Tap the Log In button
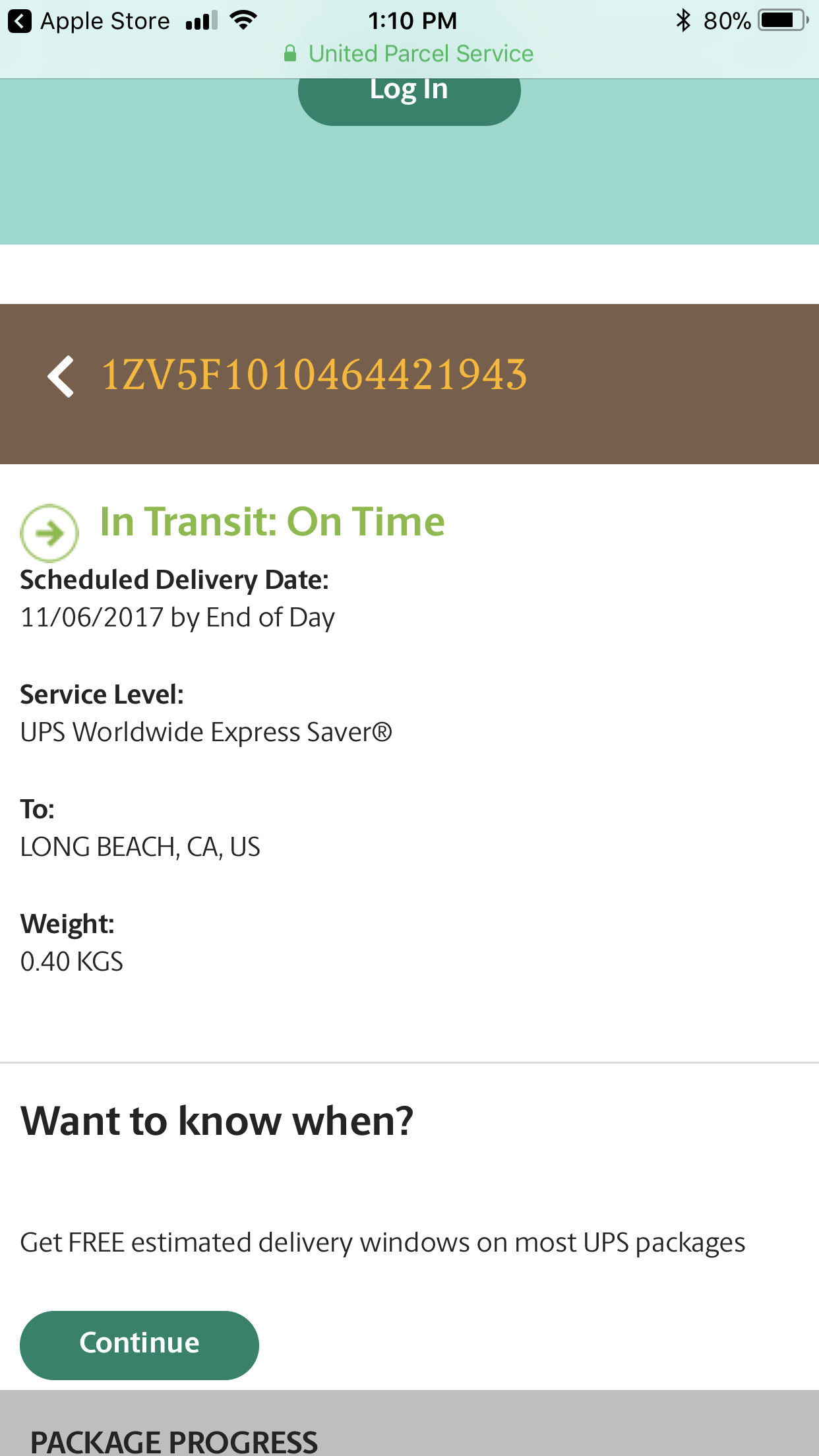Image resolution: width=819 pixels, height=1456 pixels. coord(409,96)
